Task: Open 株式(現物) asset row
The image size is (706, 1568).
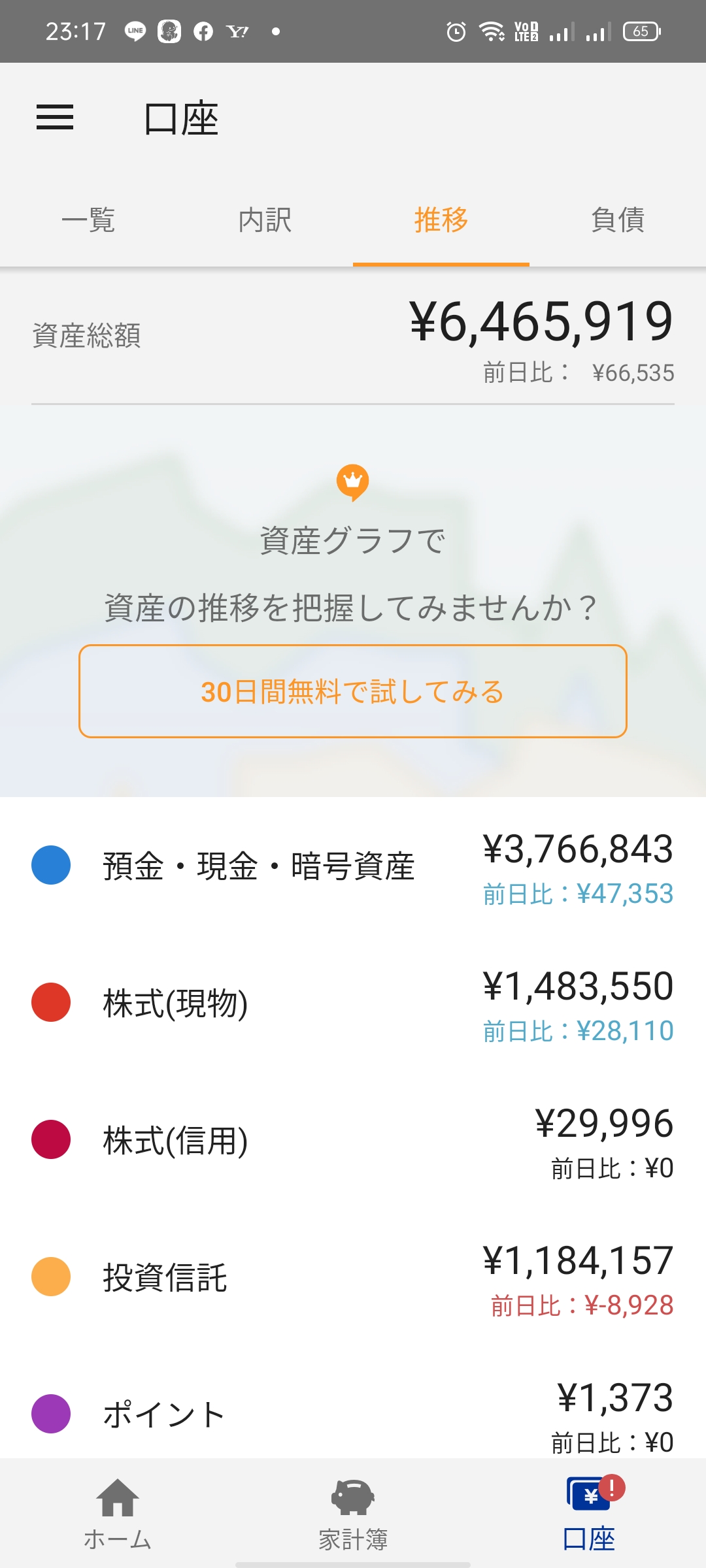Action: tap(353, 1003)
